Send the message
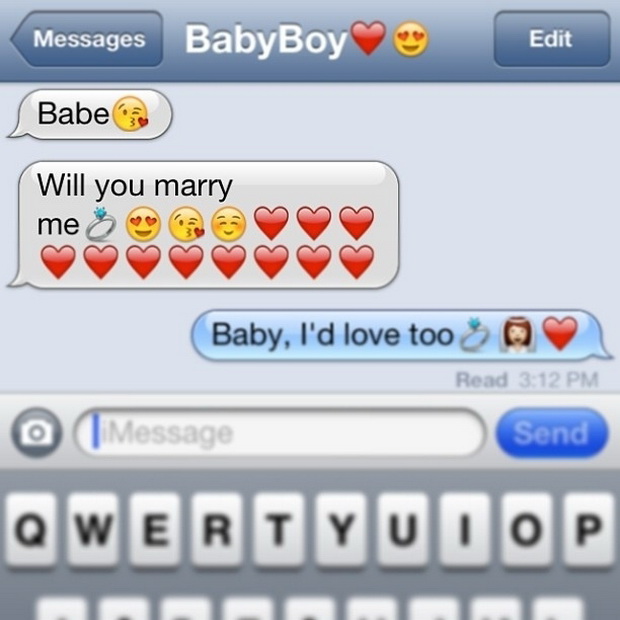Viewport: 620px width, 620px height. click(x=551, y=433)
